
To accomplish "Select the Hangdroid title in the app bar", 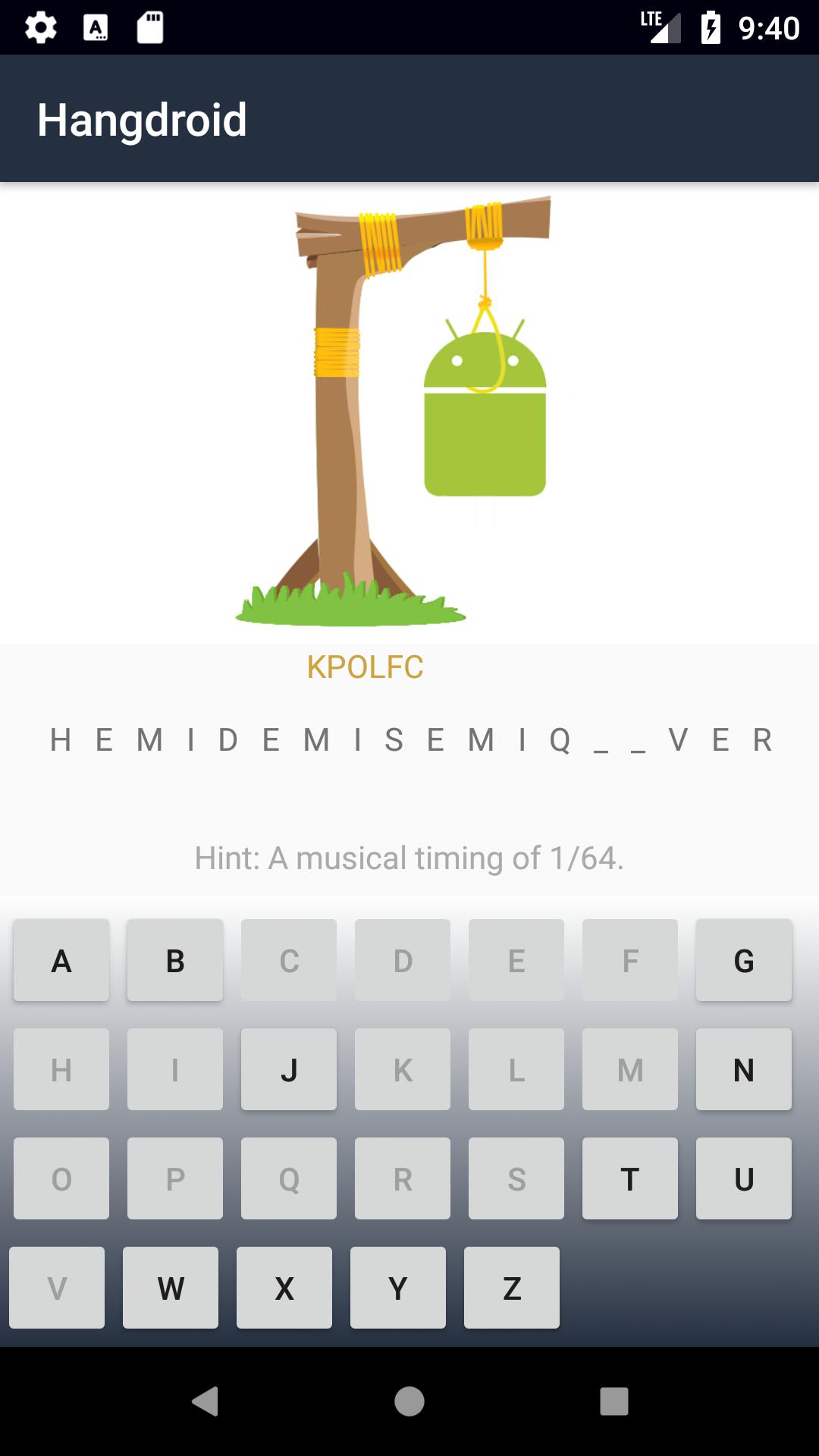I will (143, 119).
